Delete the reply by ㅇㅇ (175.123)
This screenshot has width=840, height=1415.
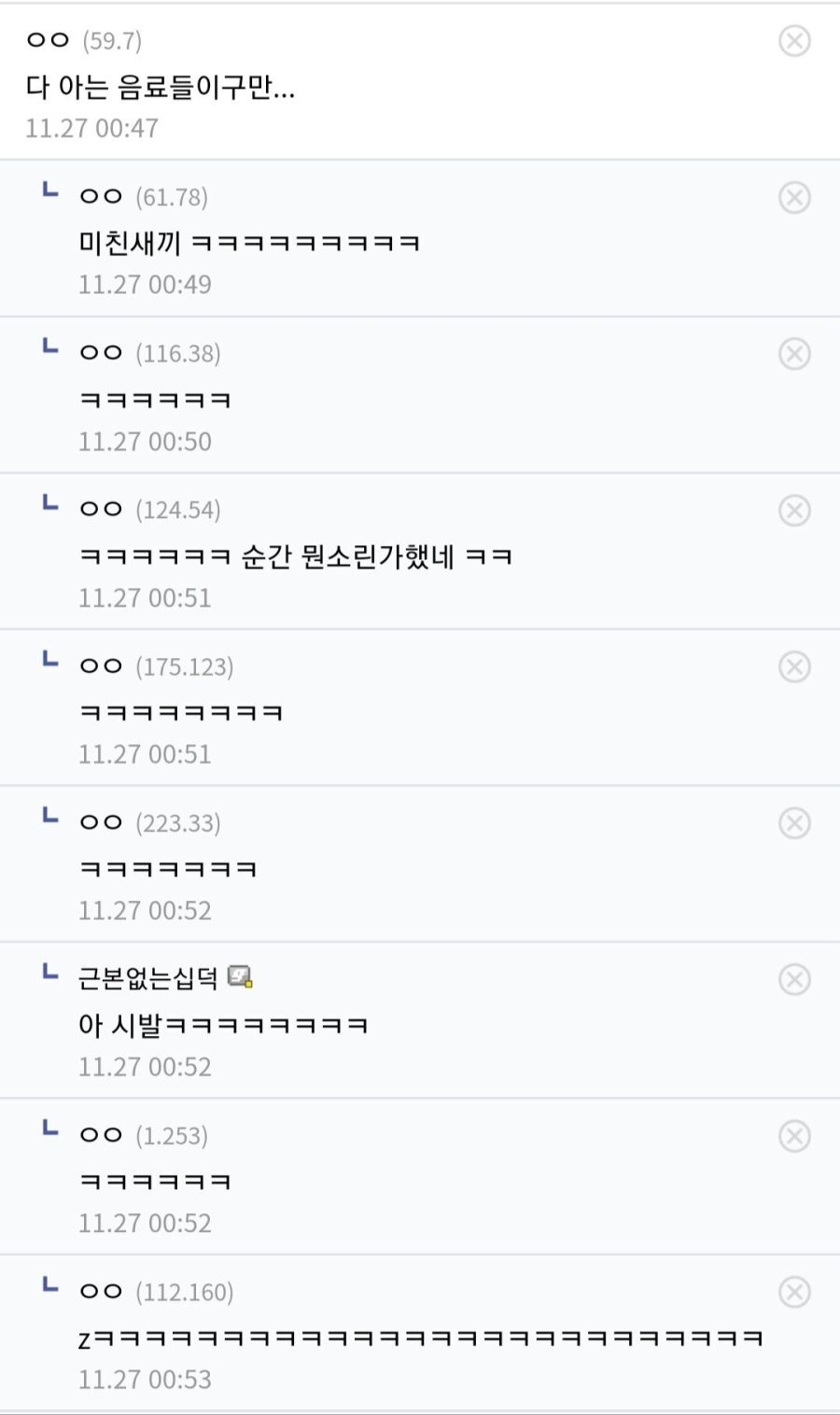(794, 666)
